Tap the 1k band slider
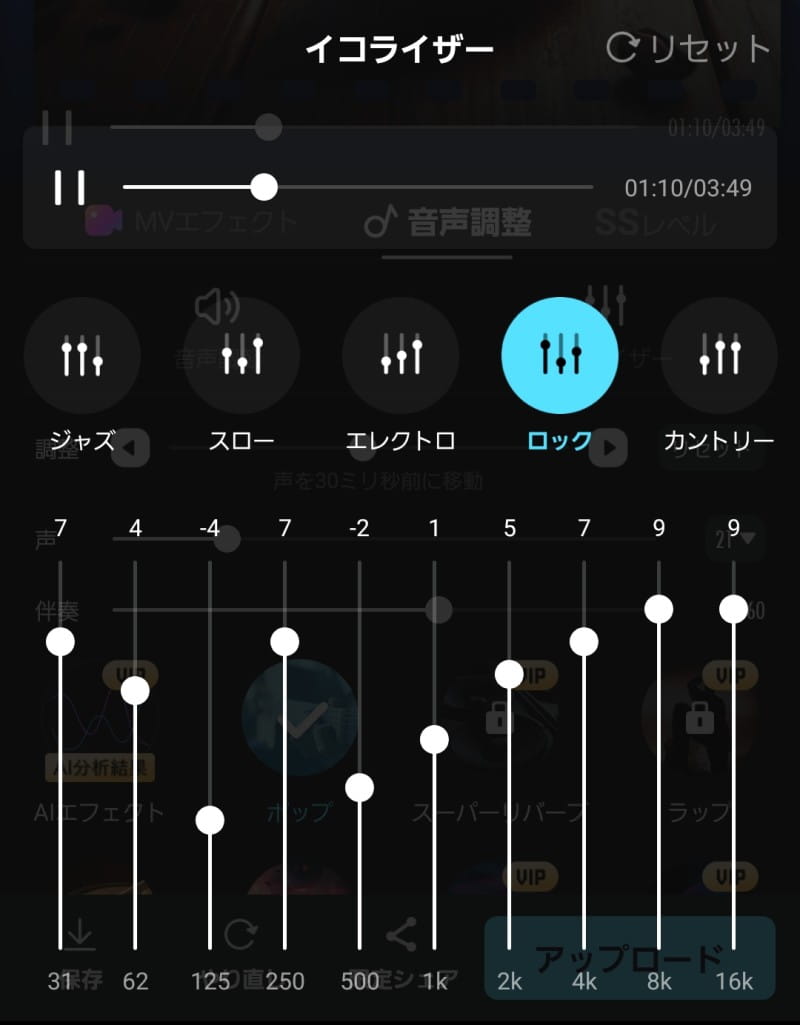The height and width of the screenshot is (1025, 800). pyautogui.click(x=434, y=739)
